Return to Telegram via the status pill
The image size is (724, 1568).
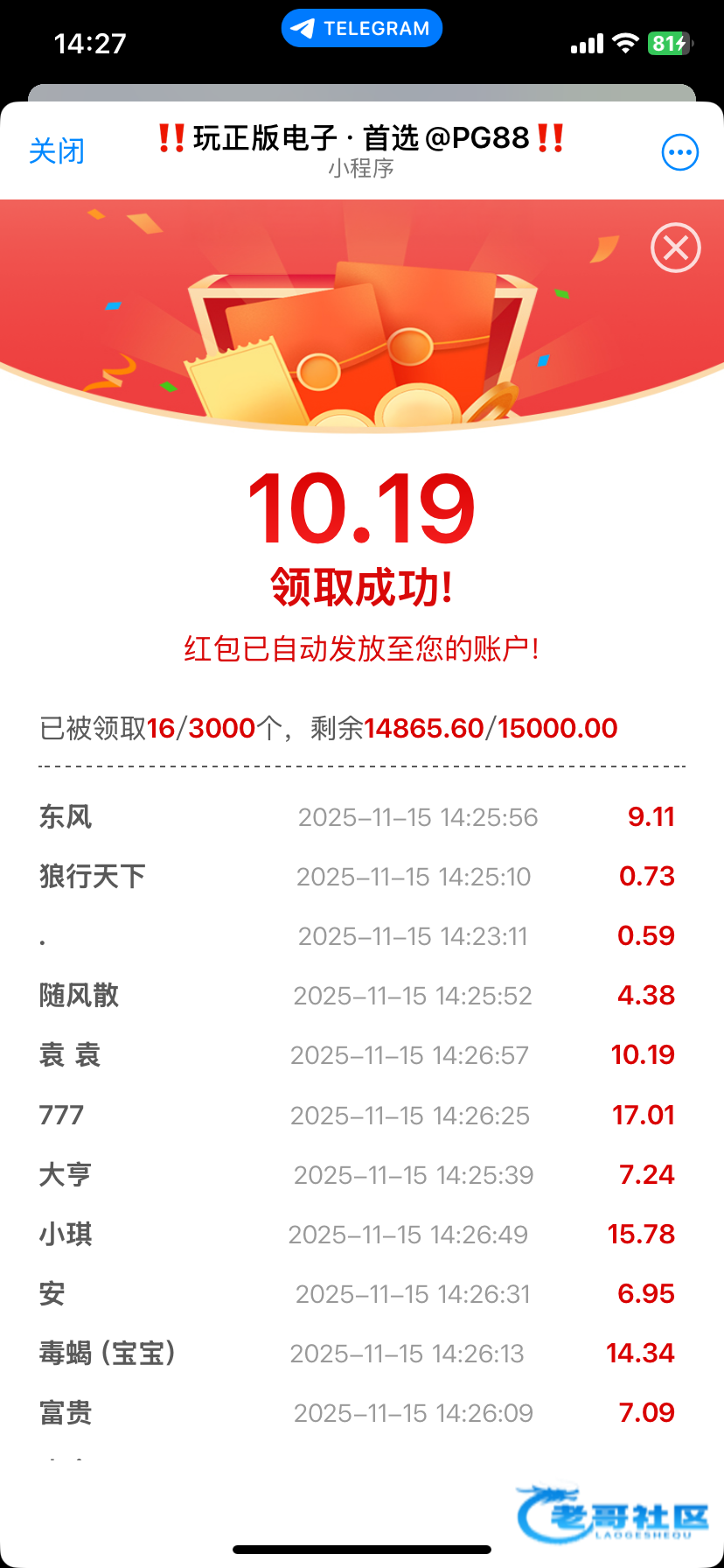[361, 29]
